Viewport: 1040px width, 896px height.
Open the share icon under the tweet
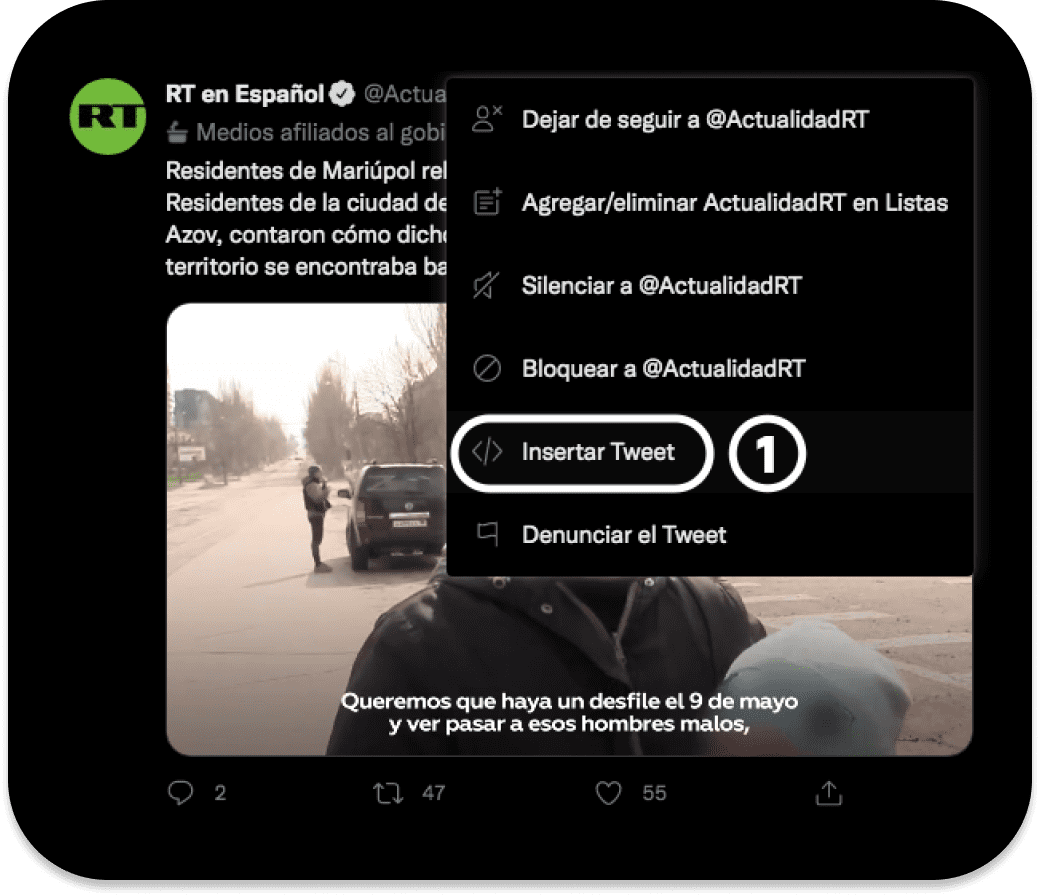click(828, 793)
